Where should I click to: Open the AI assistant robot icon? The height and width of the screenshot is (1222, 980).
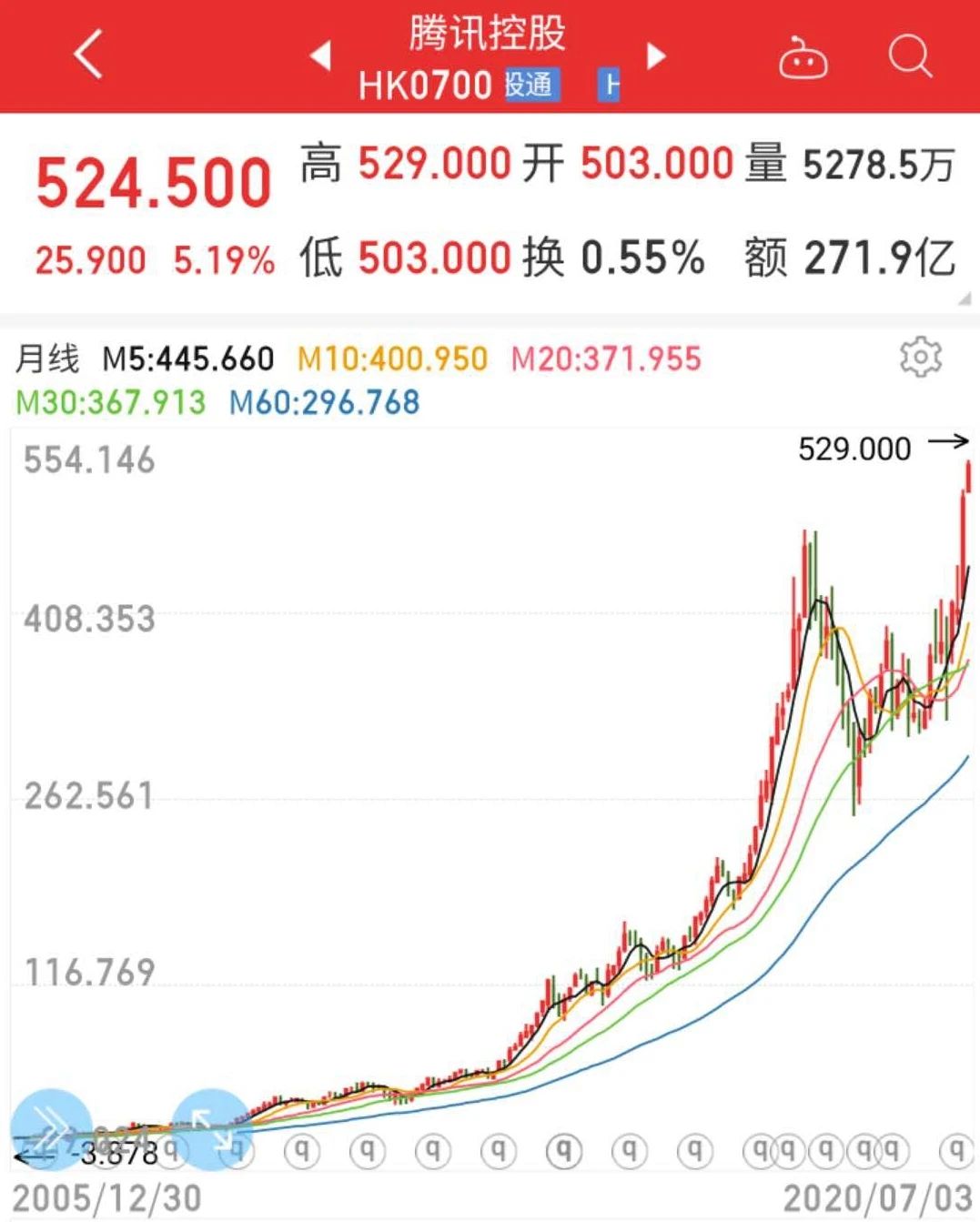pos(803,56)
